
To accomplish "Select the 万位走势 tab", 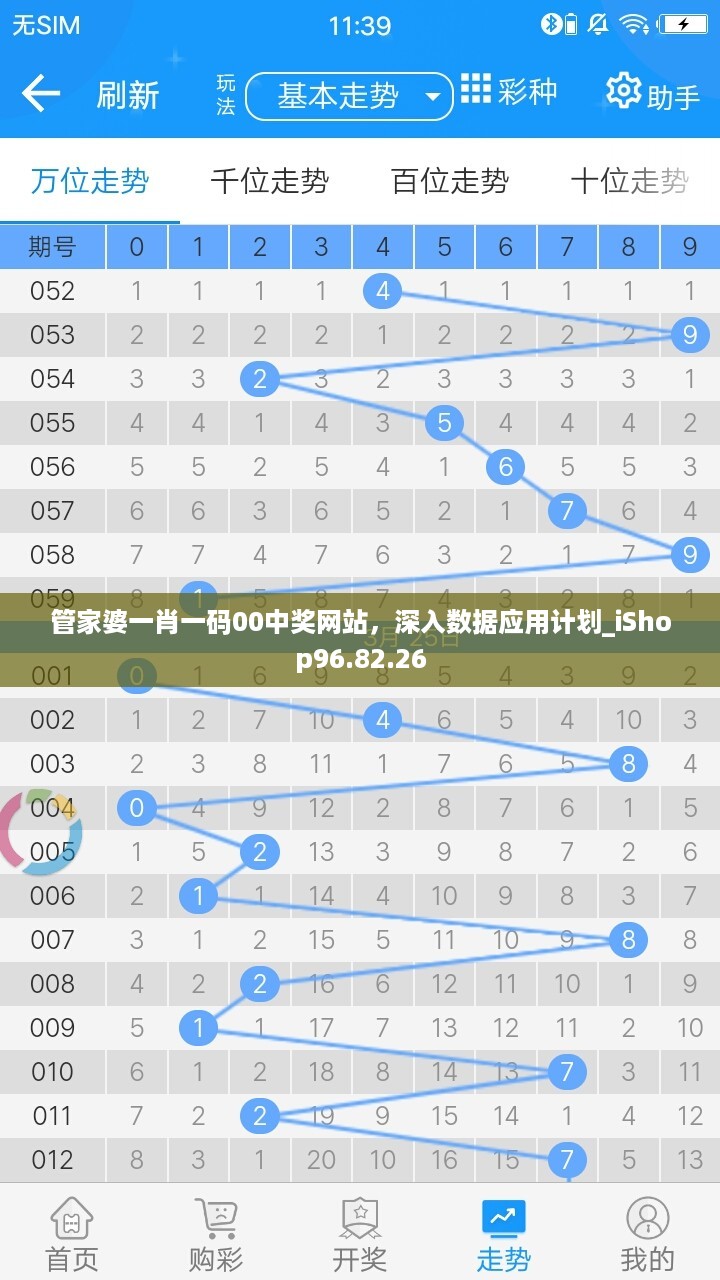I will click(x=90, y=181).
